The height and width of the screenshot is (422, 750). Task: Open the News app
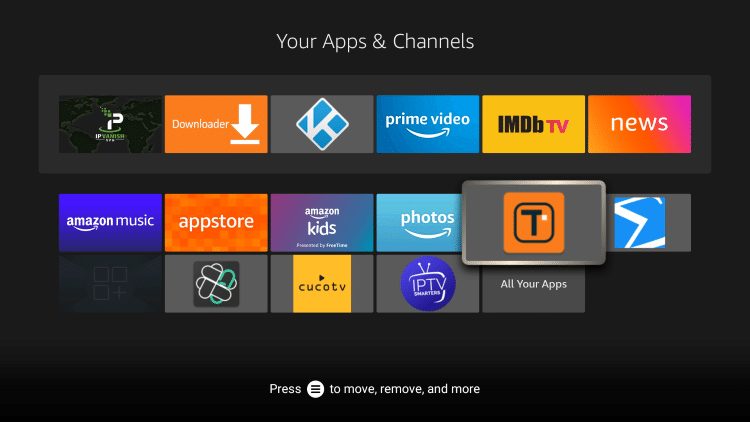tap(639, 124)
